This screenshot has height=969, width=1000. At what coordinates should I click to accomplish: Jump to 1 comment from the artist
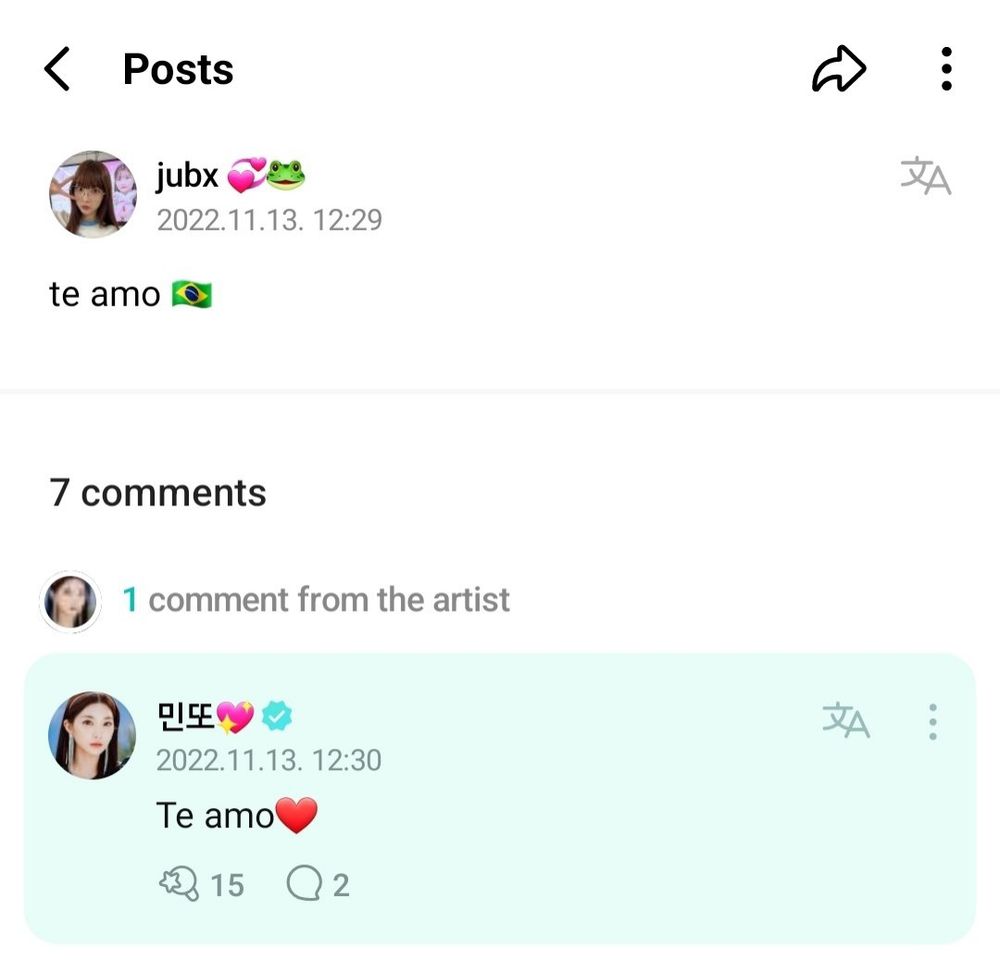pyautogui.click(x=314, y=600)
